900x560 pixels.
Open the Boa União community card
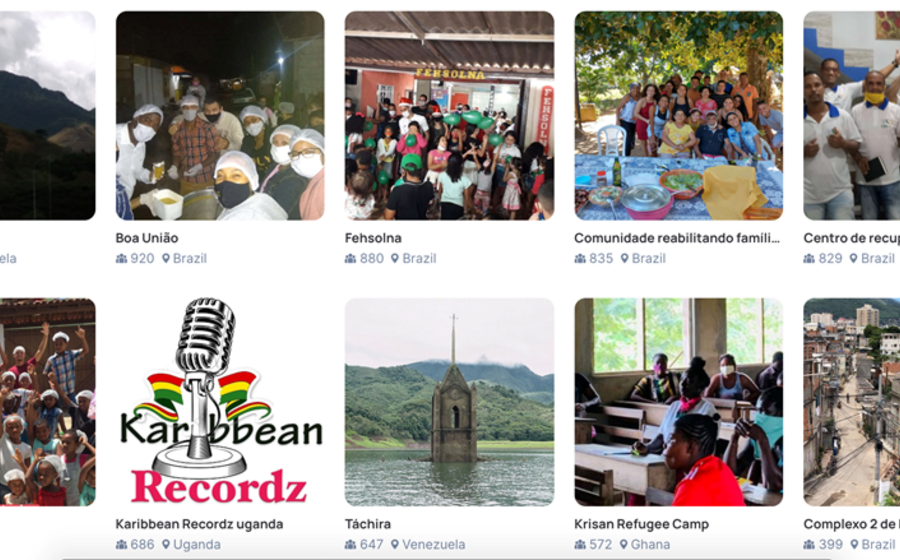pos(220,117)
